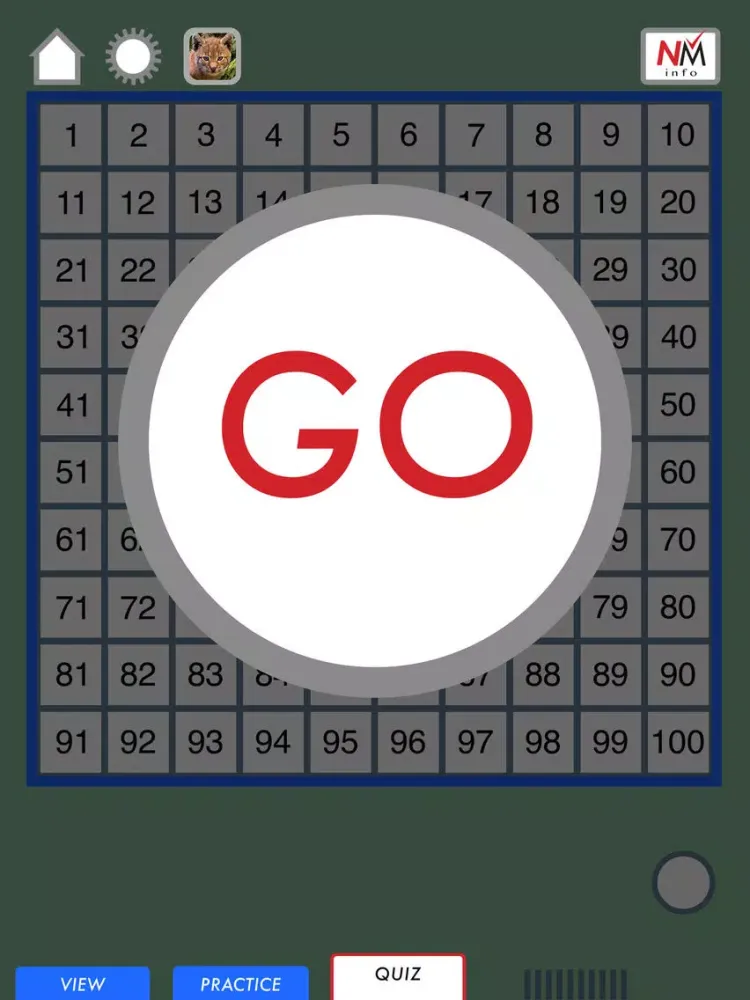Tap the number 50 tile
This screenshot has width=750, height=1000.
tap(677, 405)
